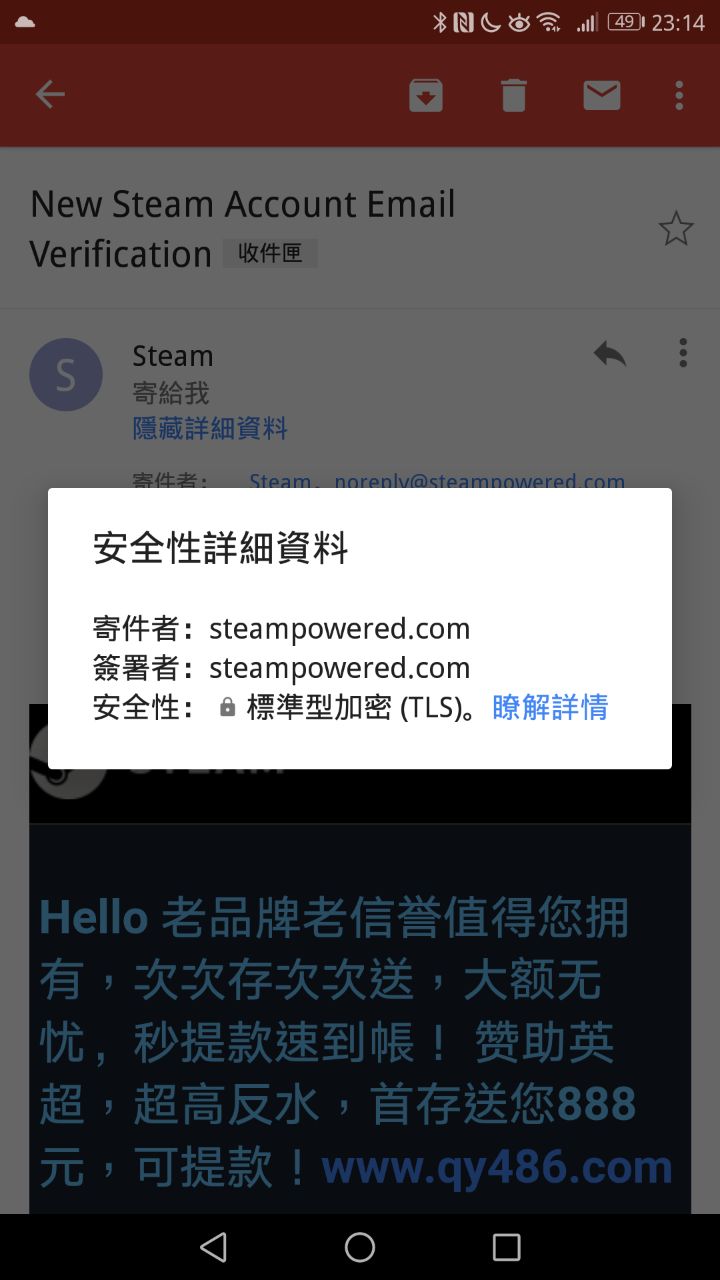Go back using the toolbar arrow
Screen dimensions: 720x1280
pyautogui.click(x=50, y=95)
